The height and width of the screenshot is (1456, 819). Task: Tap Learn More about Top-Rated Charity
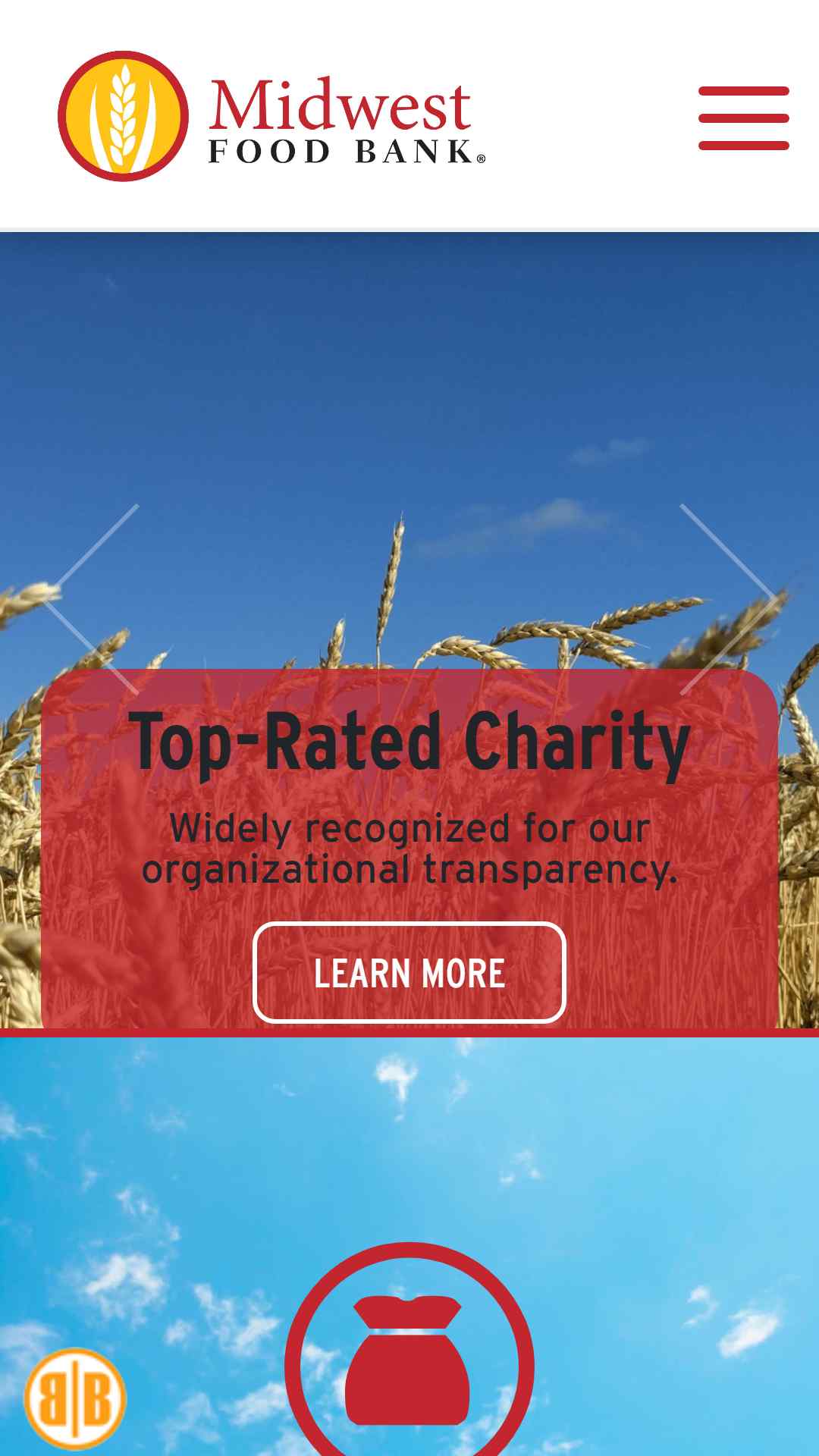[x=409, y=973]
